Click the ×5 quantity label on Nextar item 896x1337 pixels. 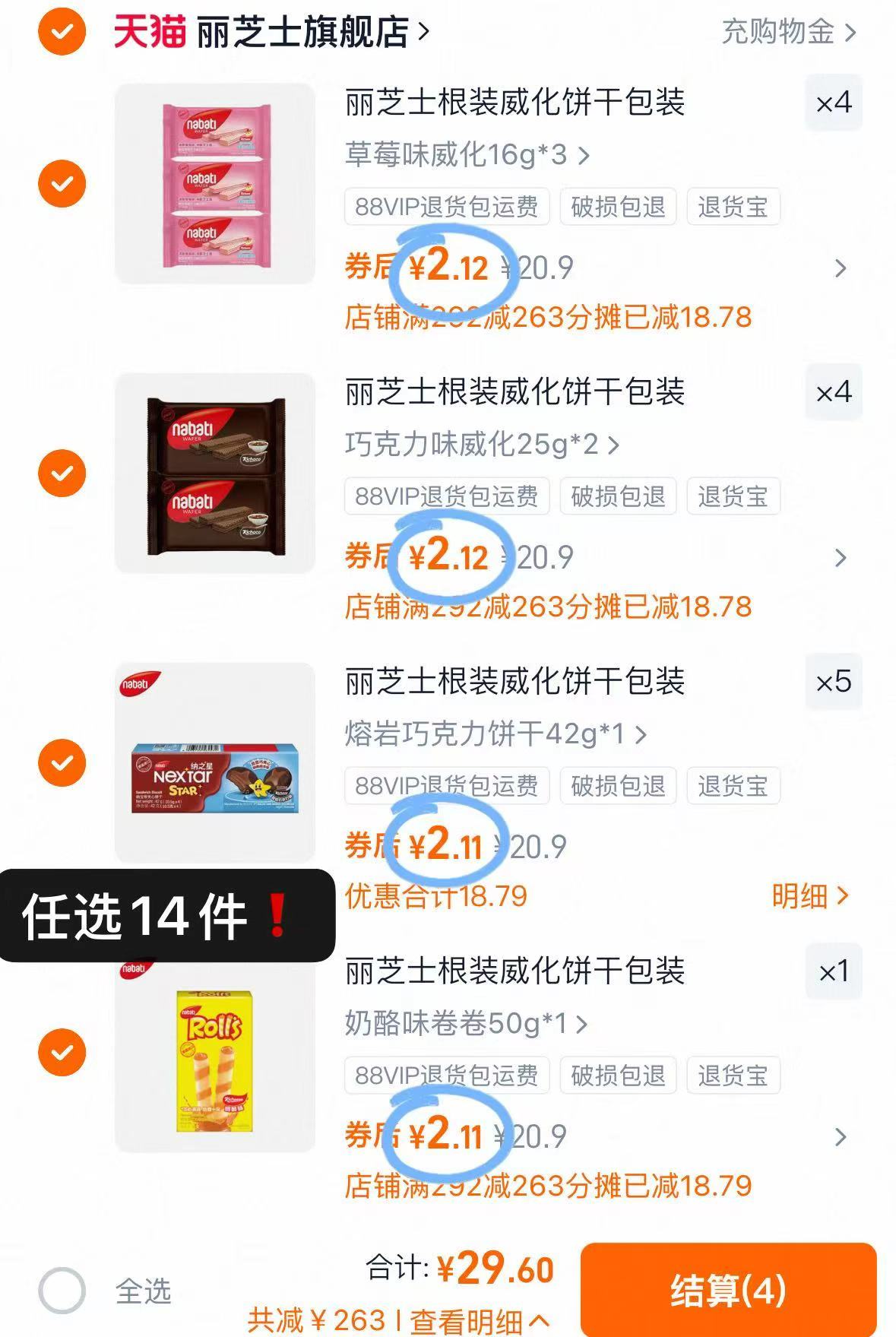[834, 682]
